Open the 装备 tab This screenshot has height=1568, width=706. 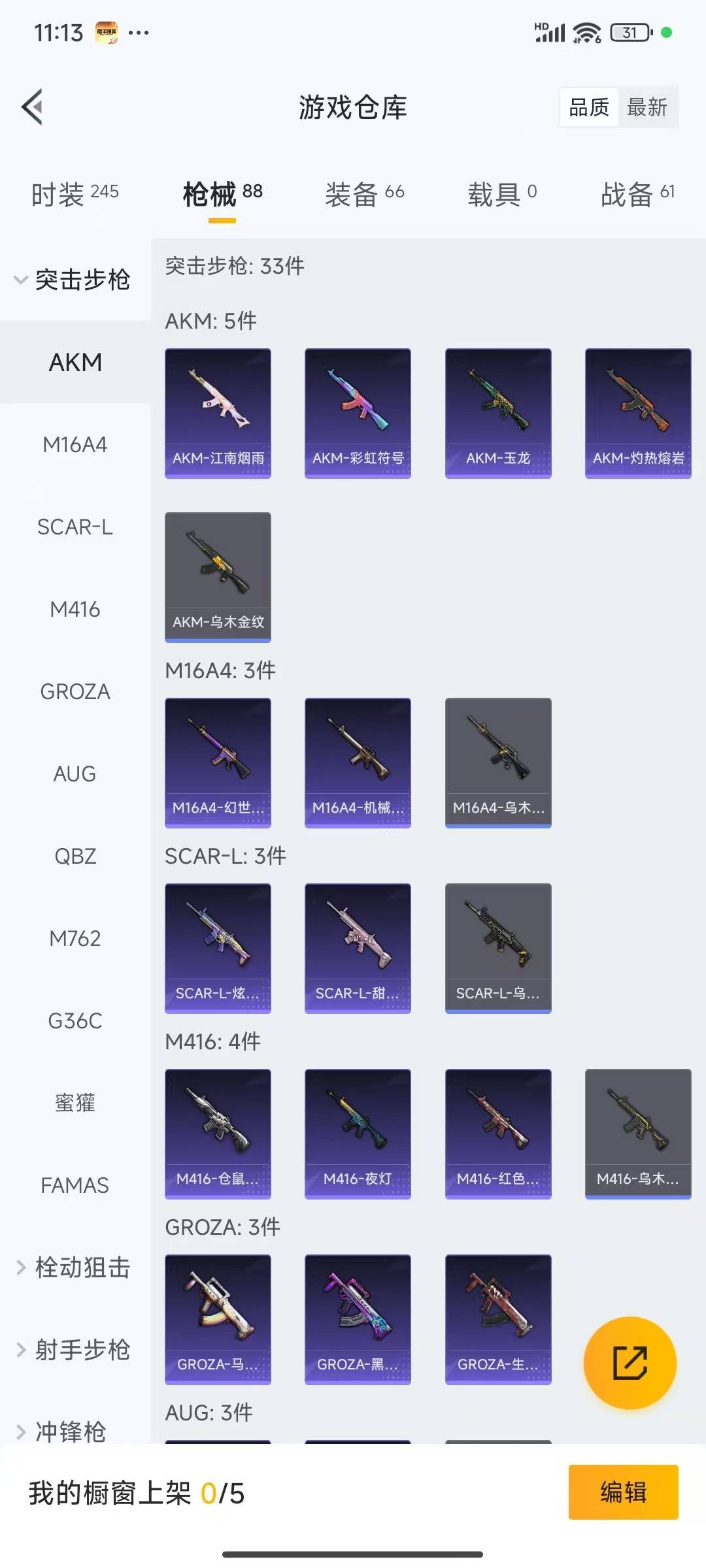tap(364, 194)
